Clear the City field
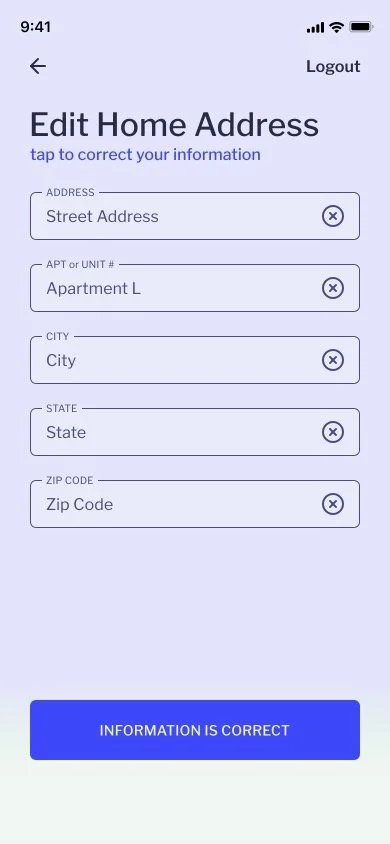 [333, 360]
